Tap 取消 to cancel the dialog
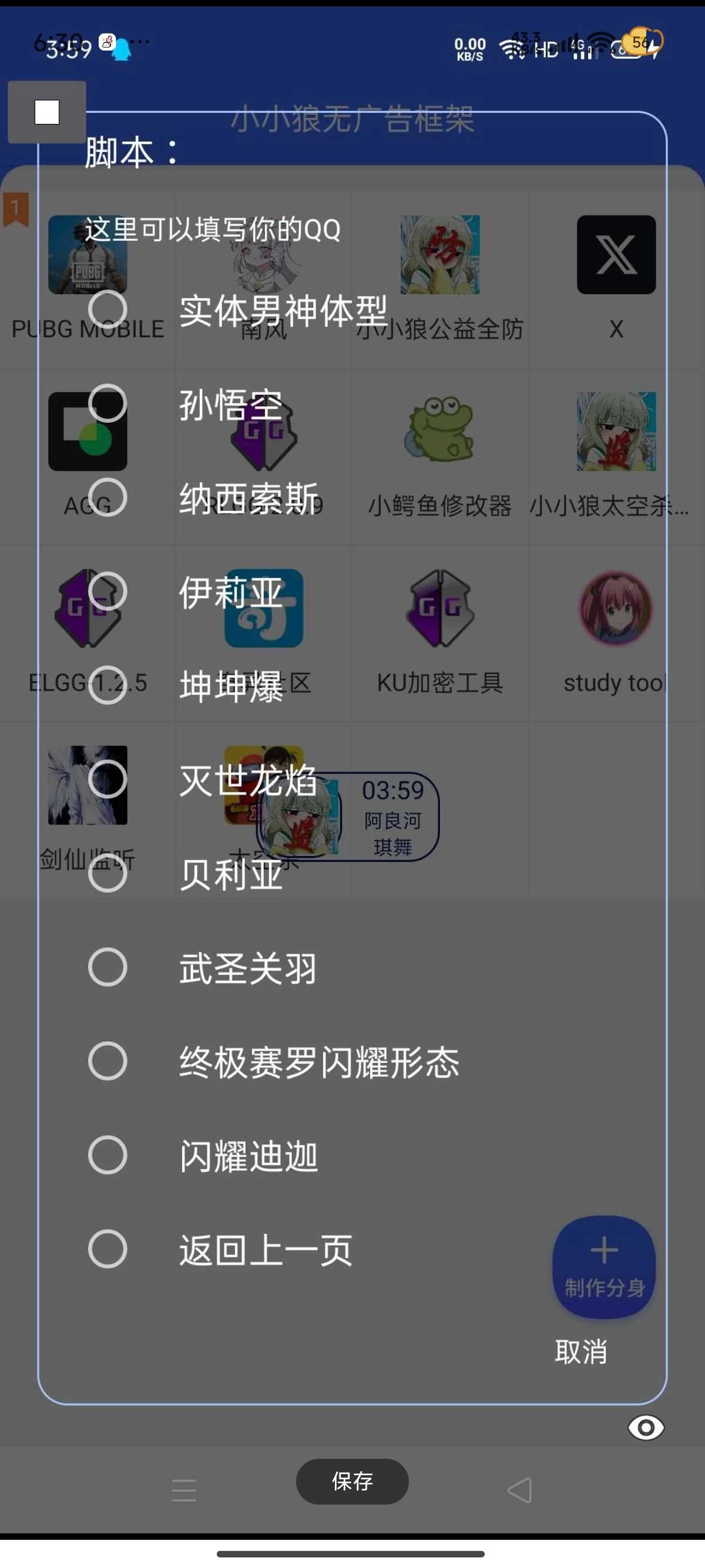The height and width of the screenshot is (1568, 705). click(x=580, y=1352)
